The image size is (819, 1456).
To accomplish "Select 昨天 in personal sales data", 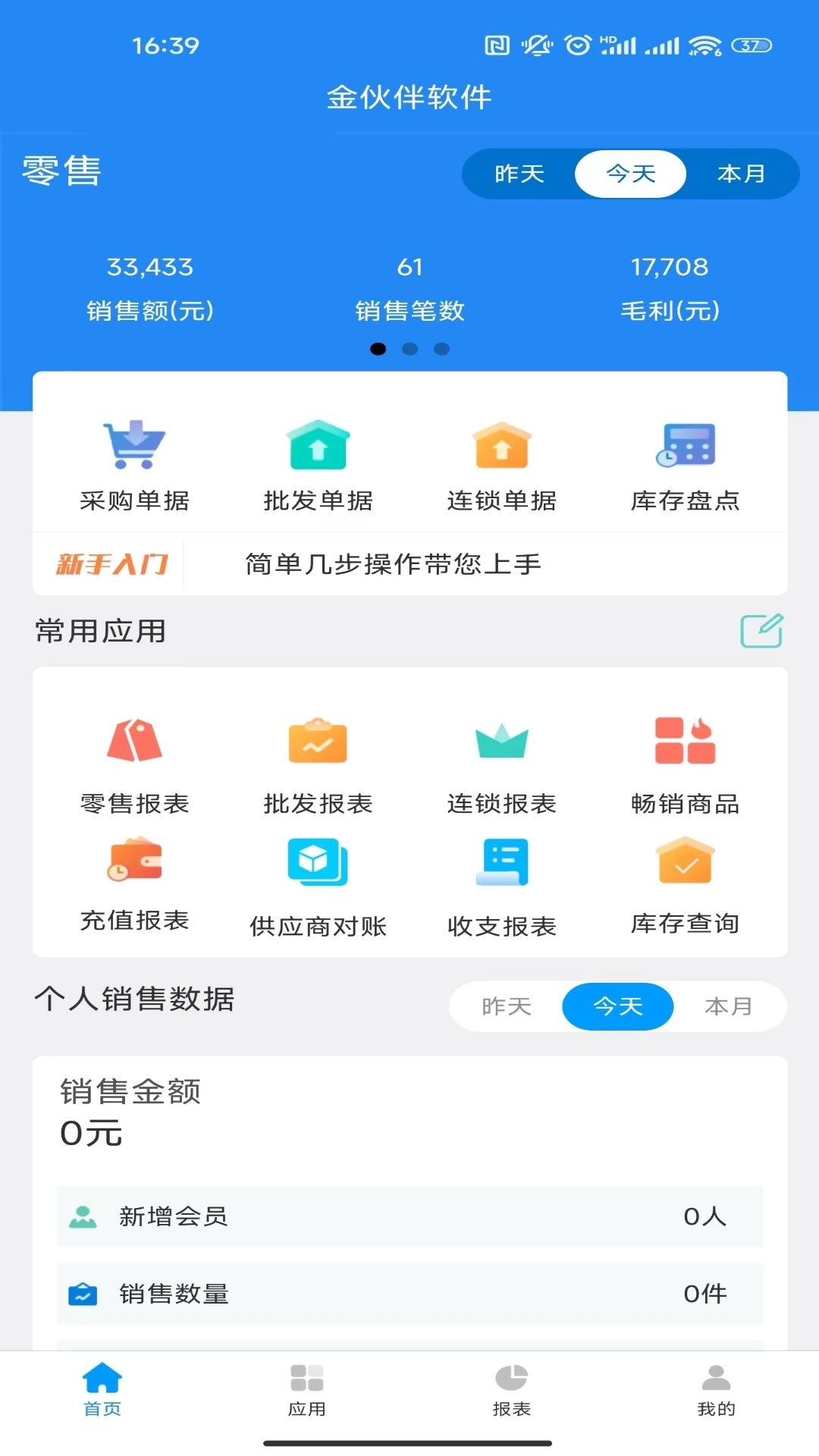I will [x=506, y=1006].
